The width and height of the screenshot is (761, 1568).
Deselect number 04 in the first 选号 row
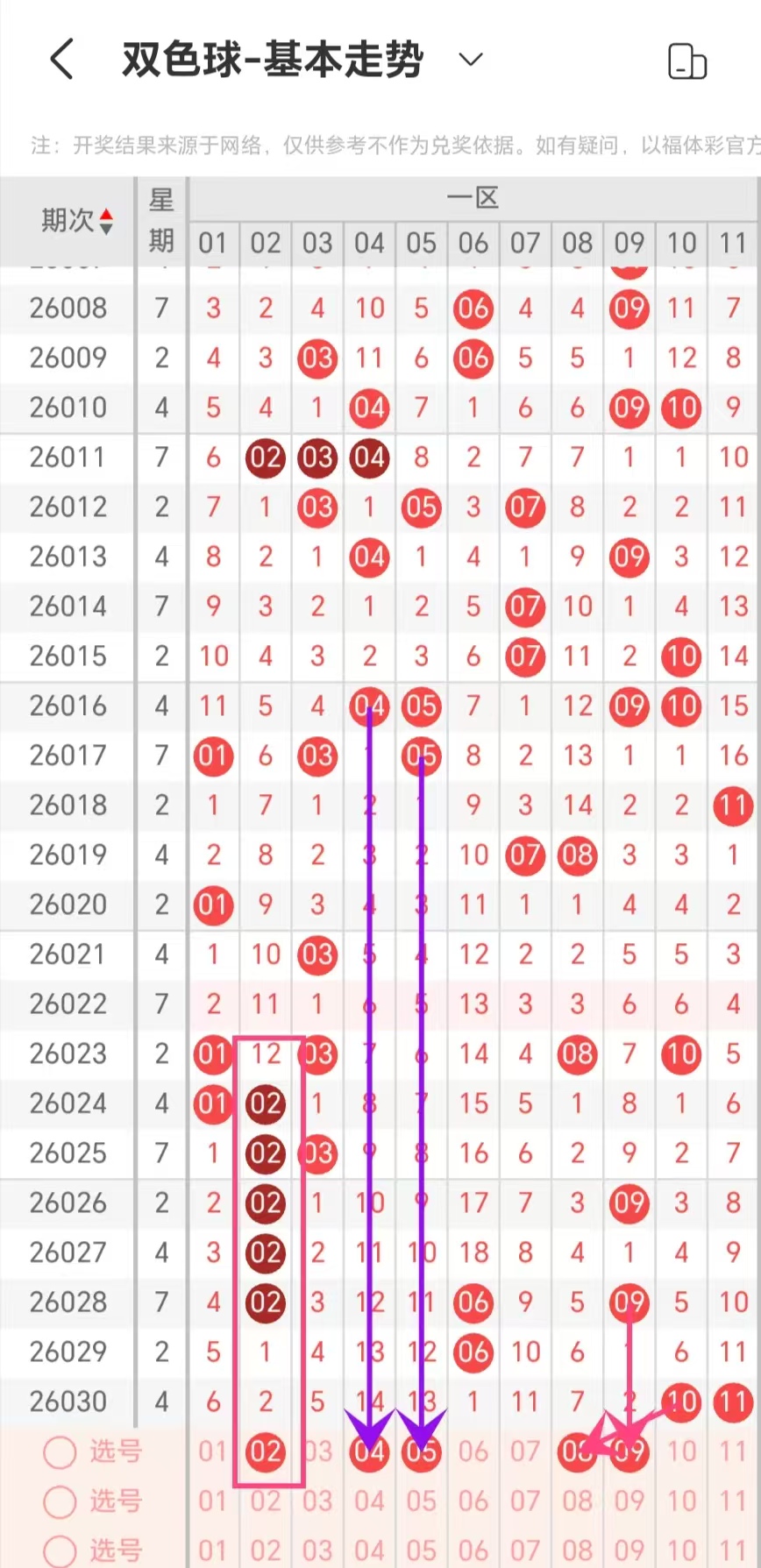[369, 1452]
